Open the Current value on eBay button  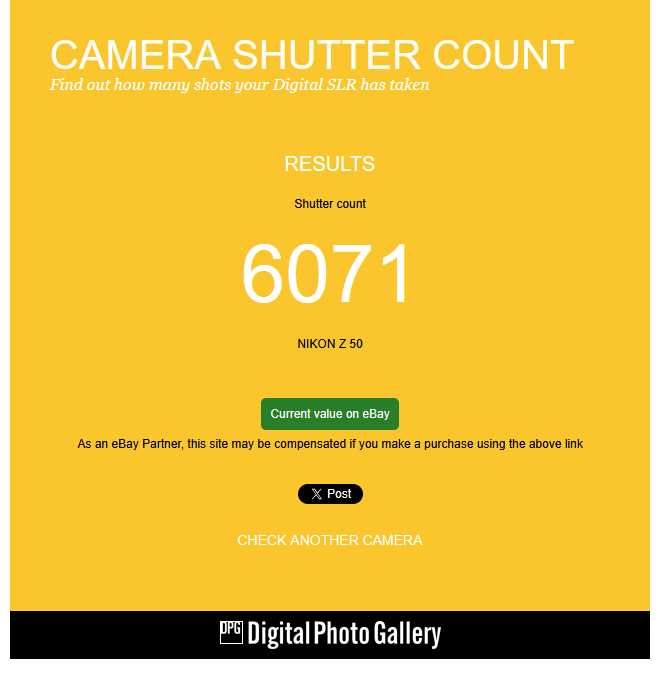(x=329, y=414)
